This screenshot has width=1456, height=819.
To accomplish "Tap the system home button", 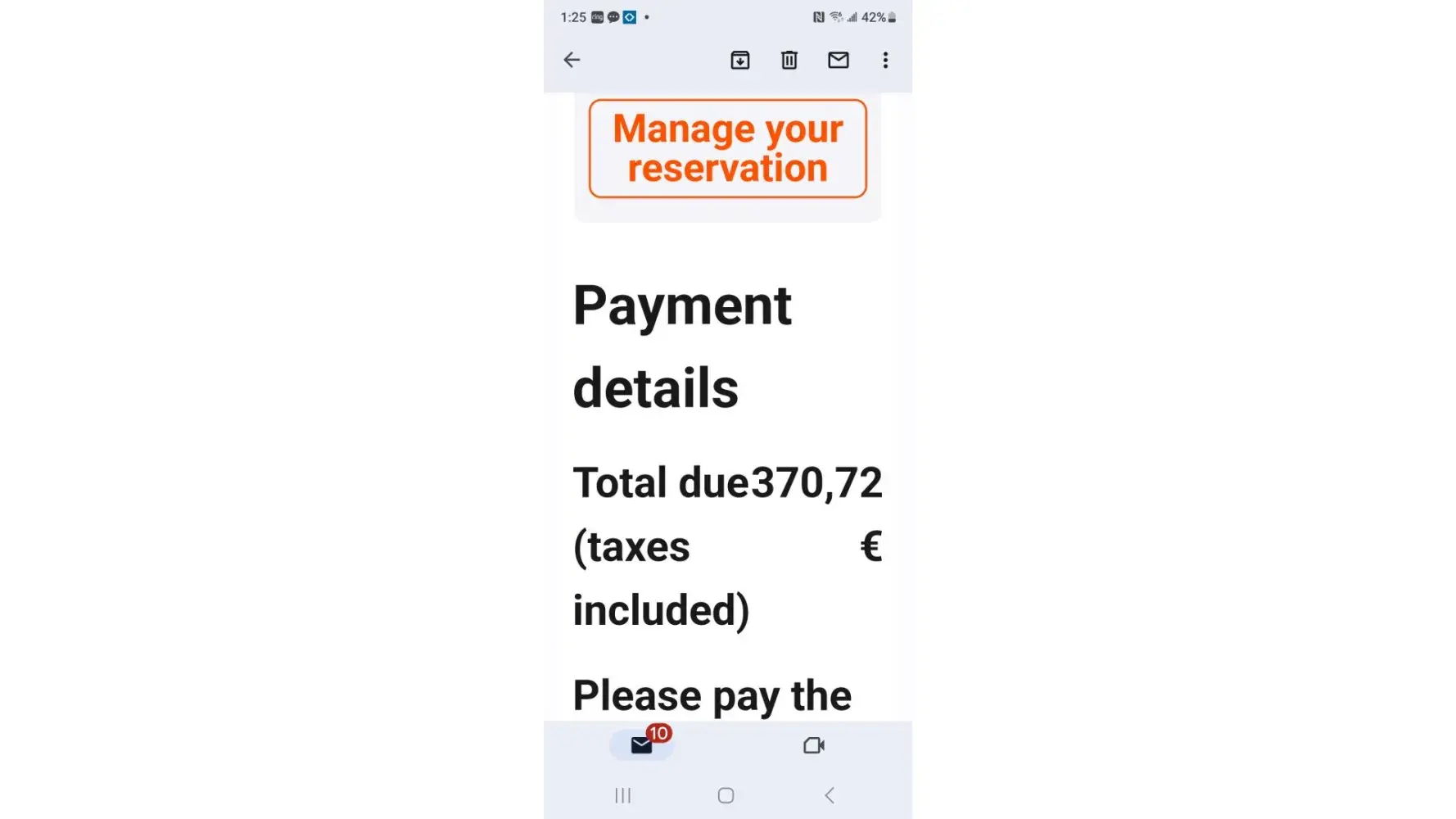I will click(726, 795).
